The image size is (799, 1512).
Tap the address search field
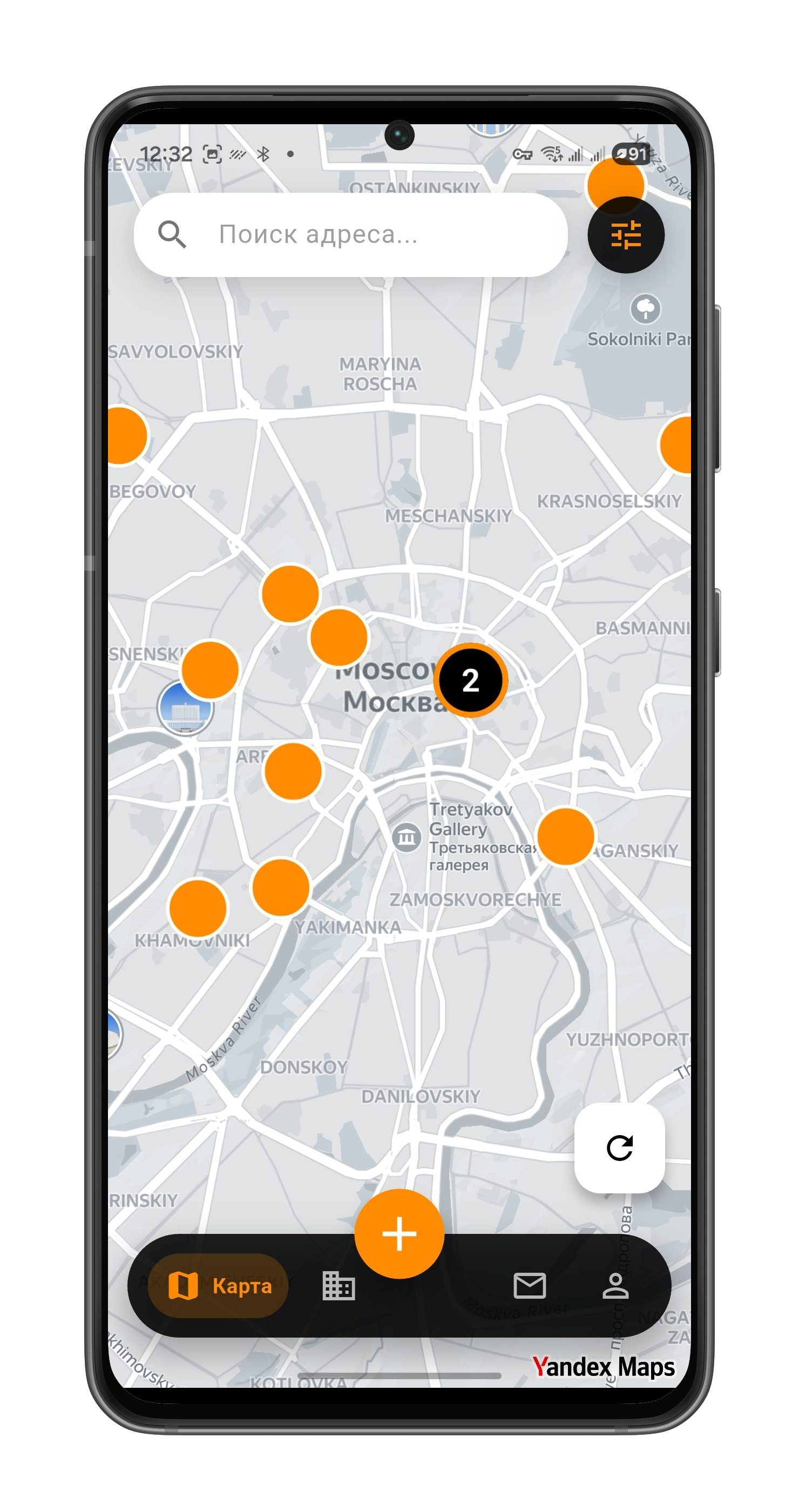click(x=351, y=234)
